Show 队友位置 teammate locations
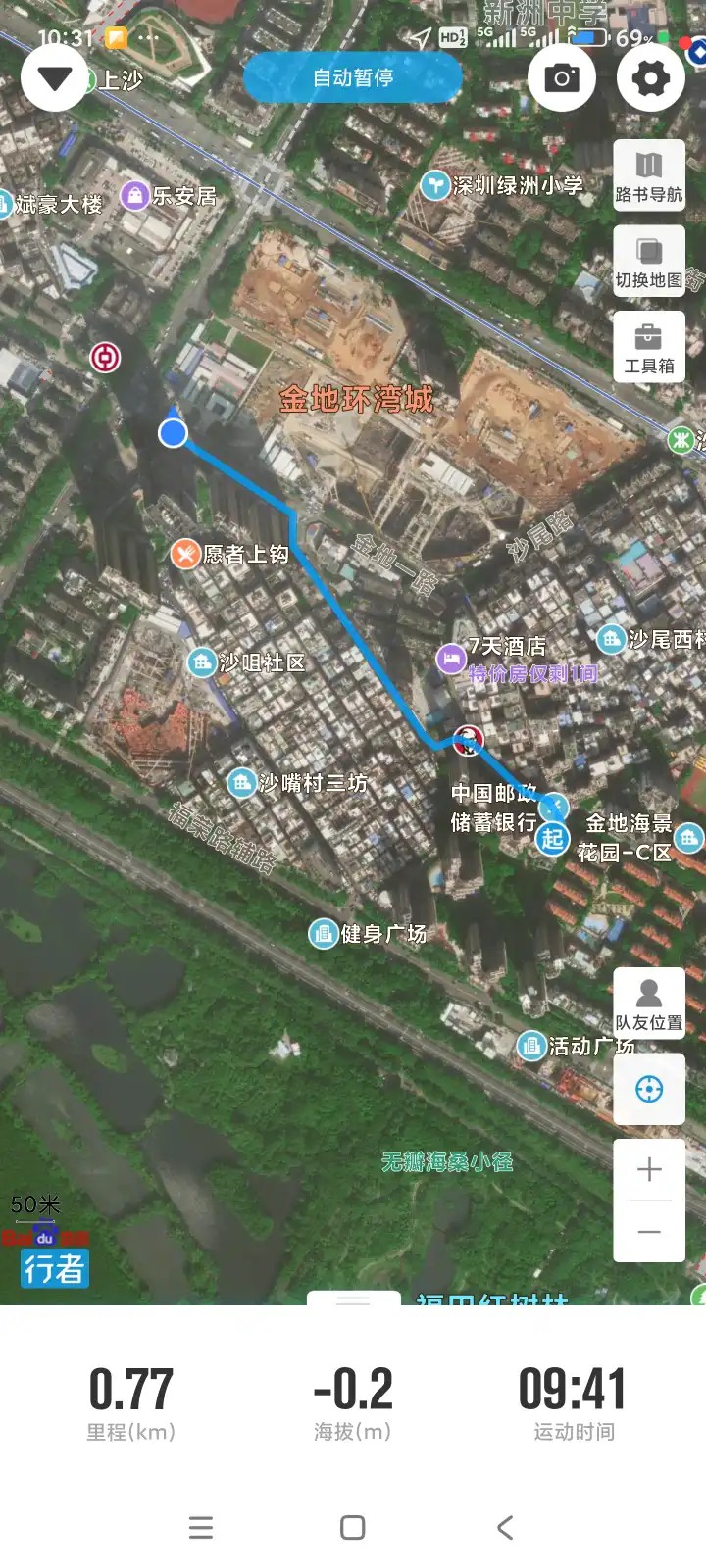Viewport: 706px width, 1568px height. [648, 1004]
